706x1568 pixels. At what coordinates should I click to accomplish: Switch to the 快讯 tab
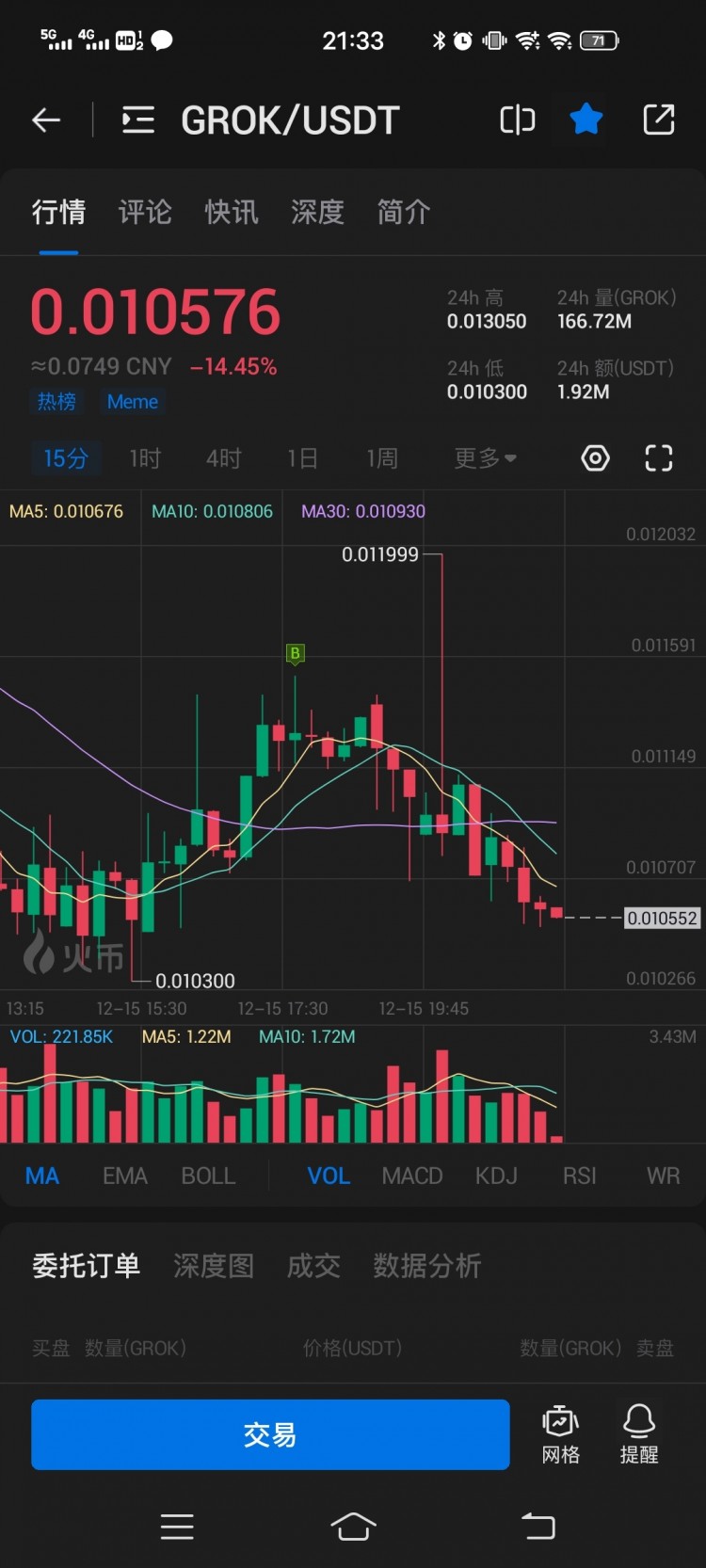[x=232, y=213]
